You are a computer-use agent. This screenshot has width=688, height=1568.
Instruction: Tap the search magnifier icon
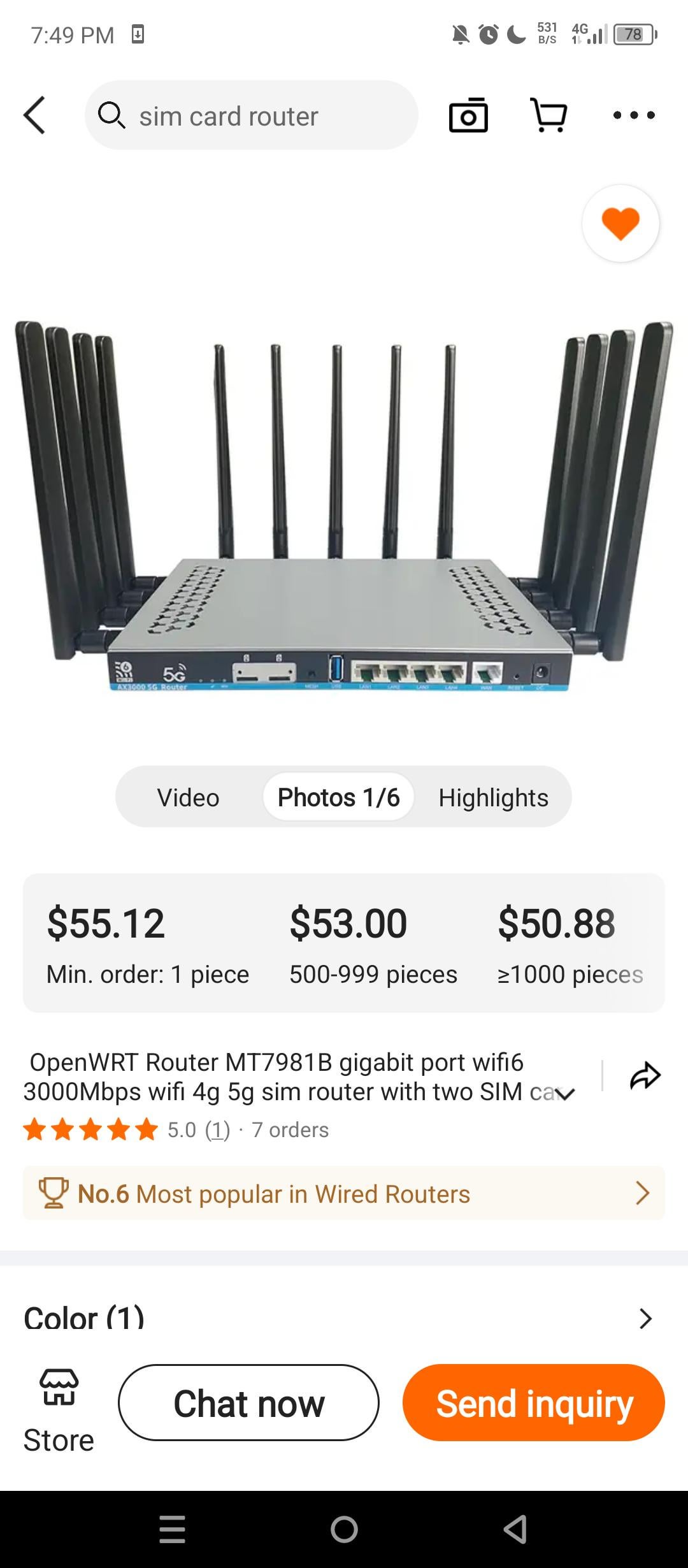[111, 115]
